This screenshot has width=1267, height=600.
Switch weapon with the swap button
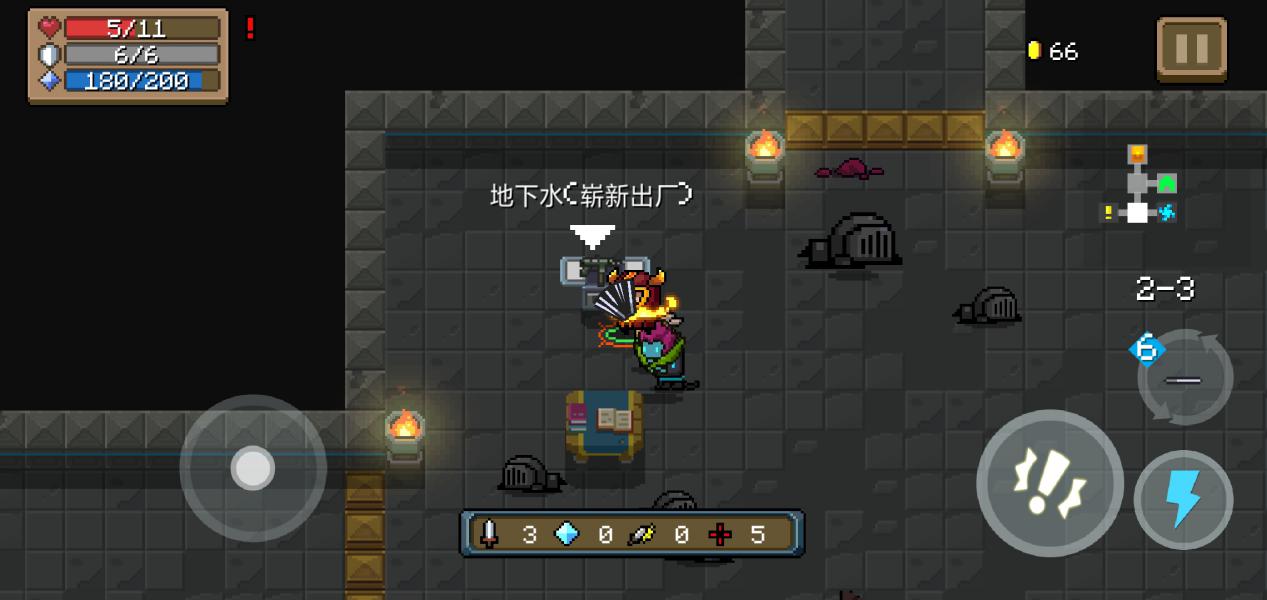pyautogui.click(x=1185, y=379)
